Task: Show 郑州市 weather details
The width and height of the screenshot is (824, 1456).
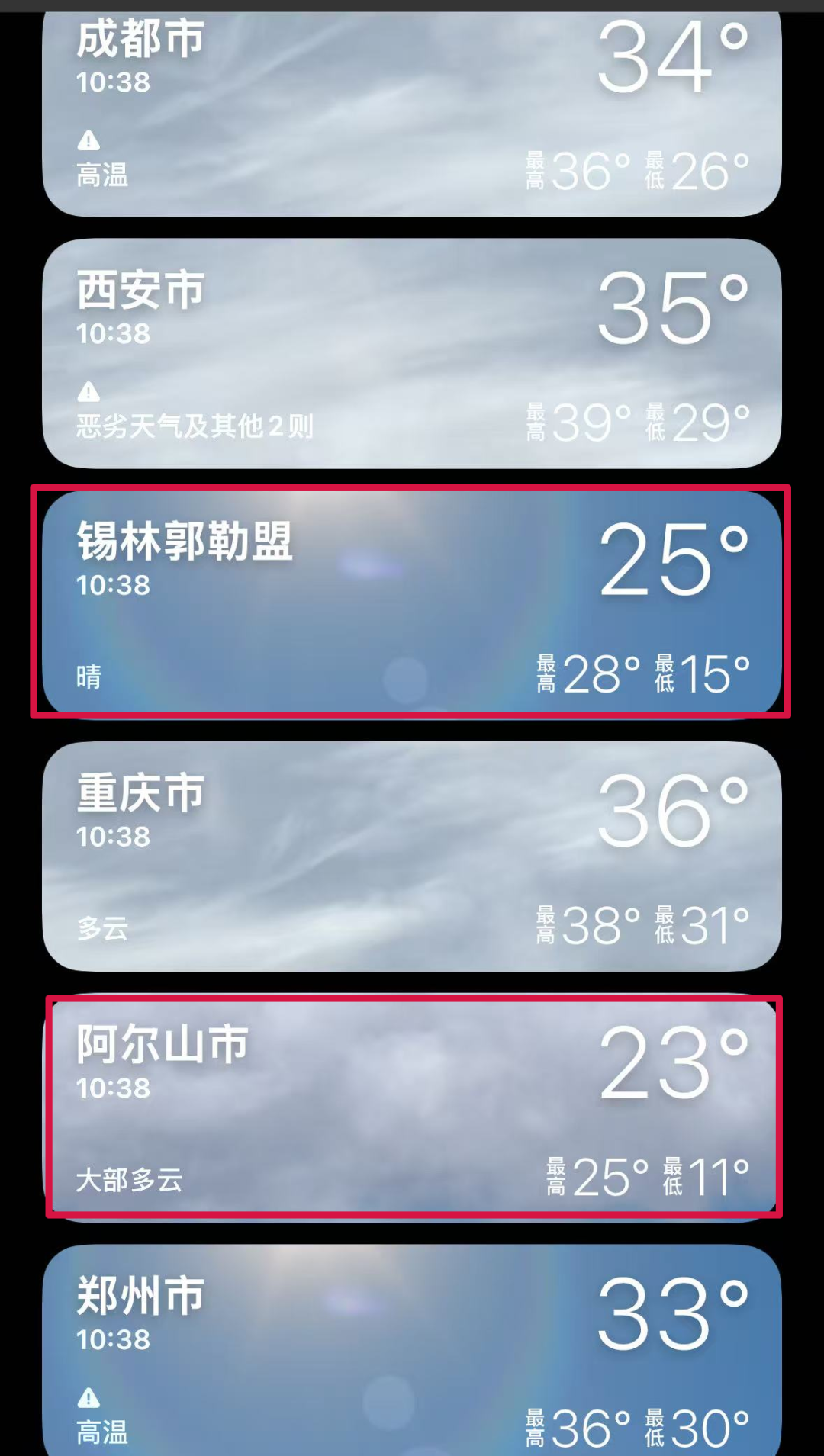Action: [412, 1350]
